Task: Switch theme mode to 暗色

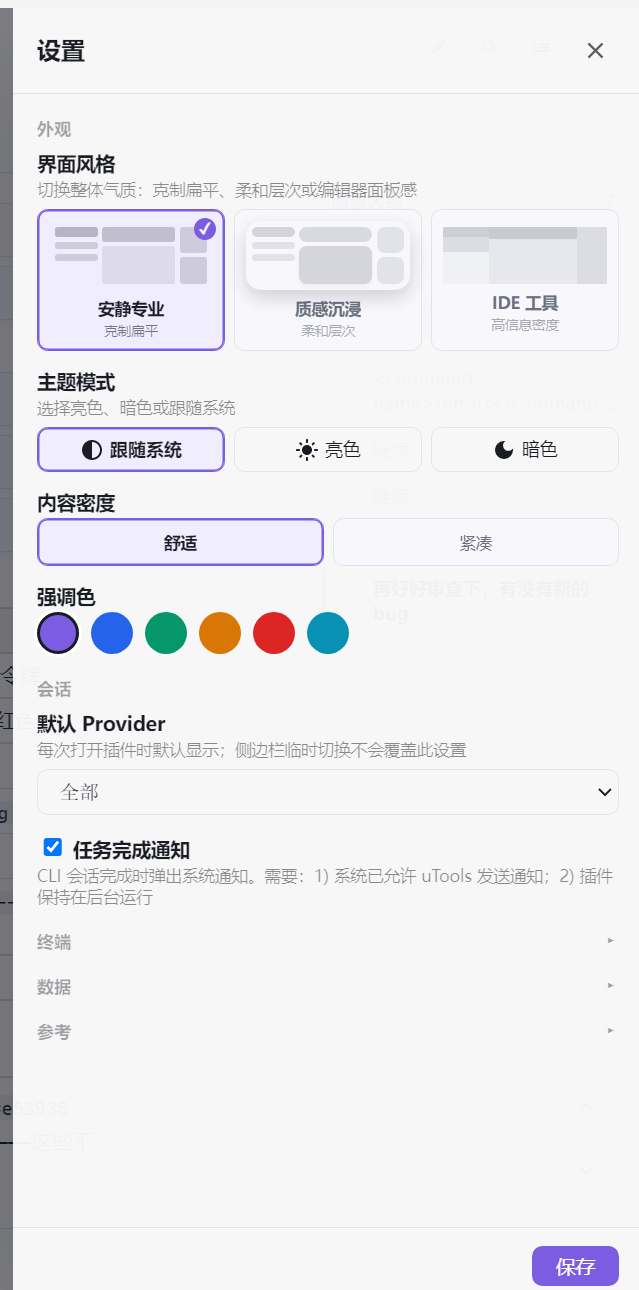Action: (525, 449)
